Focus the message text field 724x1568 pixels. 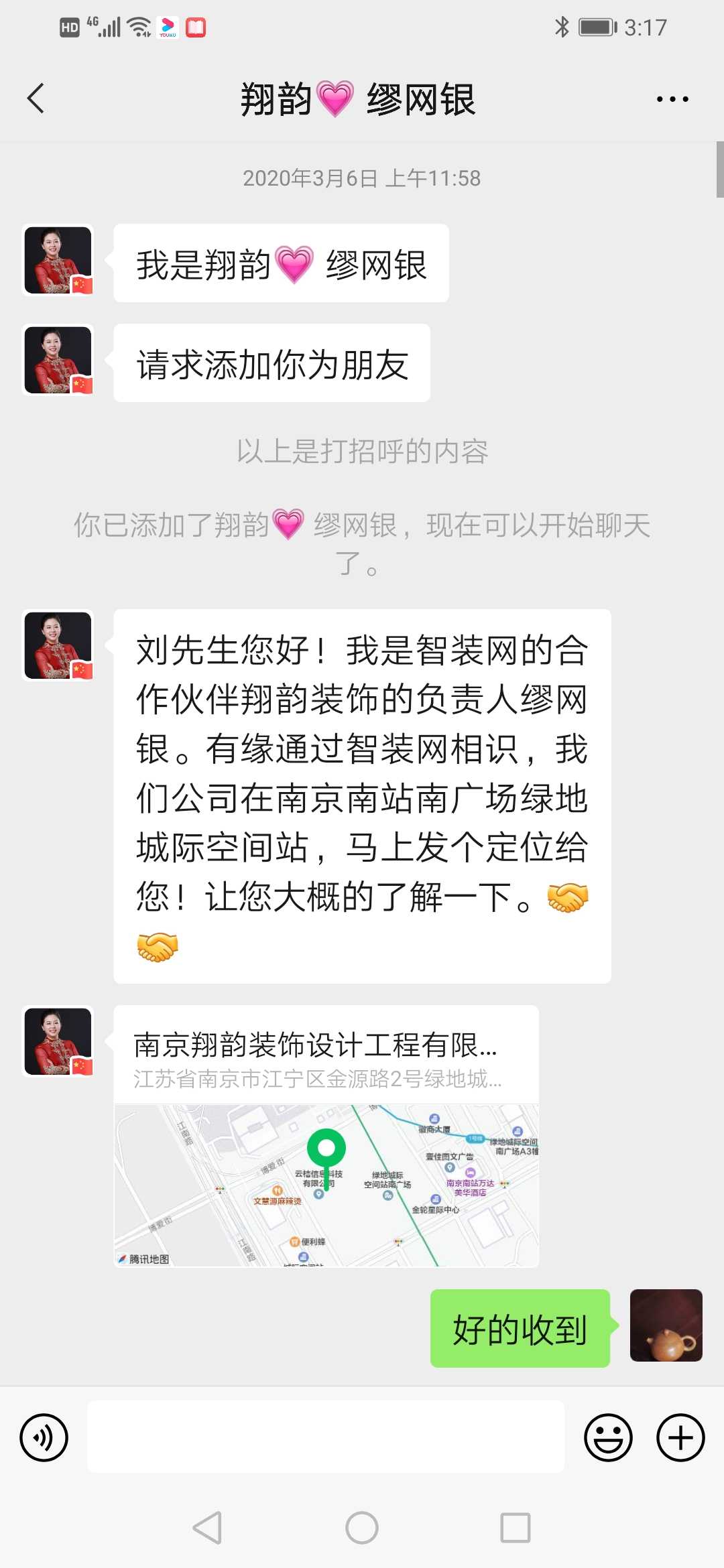point(326,1437)
